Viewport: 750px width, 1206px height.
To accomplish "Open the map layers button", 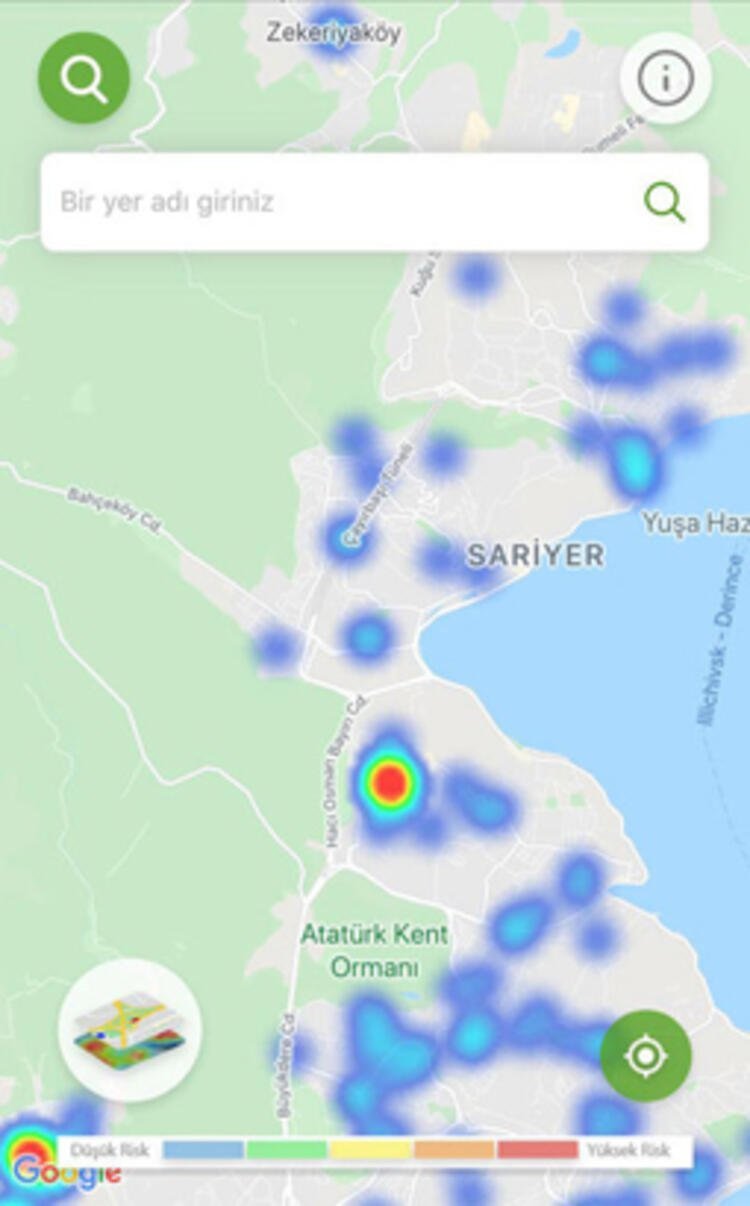I will pyautogui.click(x=130, y=1030).
